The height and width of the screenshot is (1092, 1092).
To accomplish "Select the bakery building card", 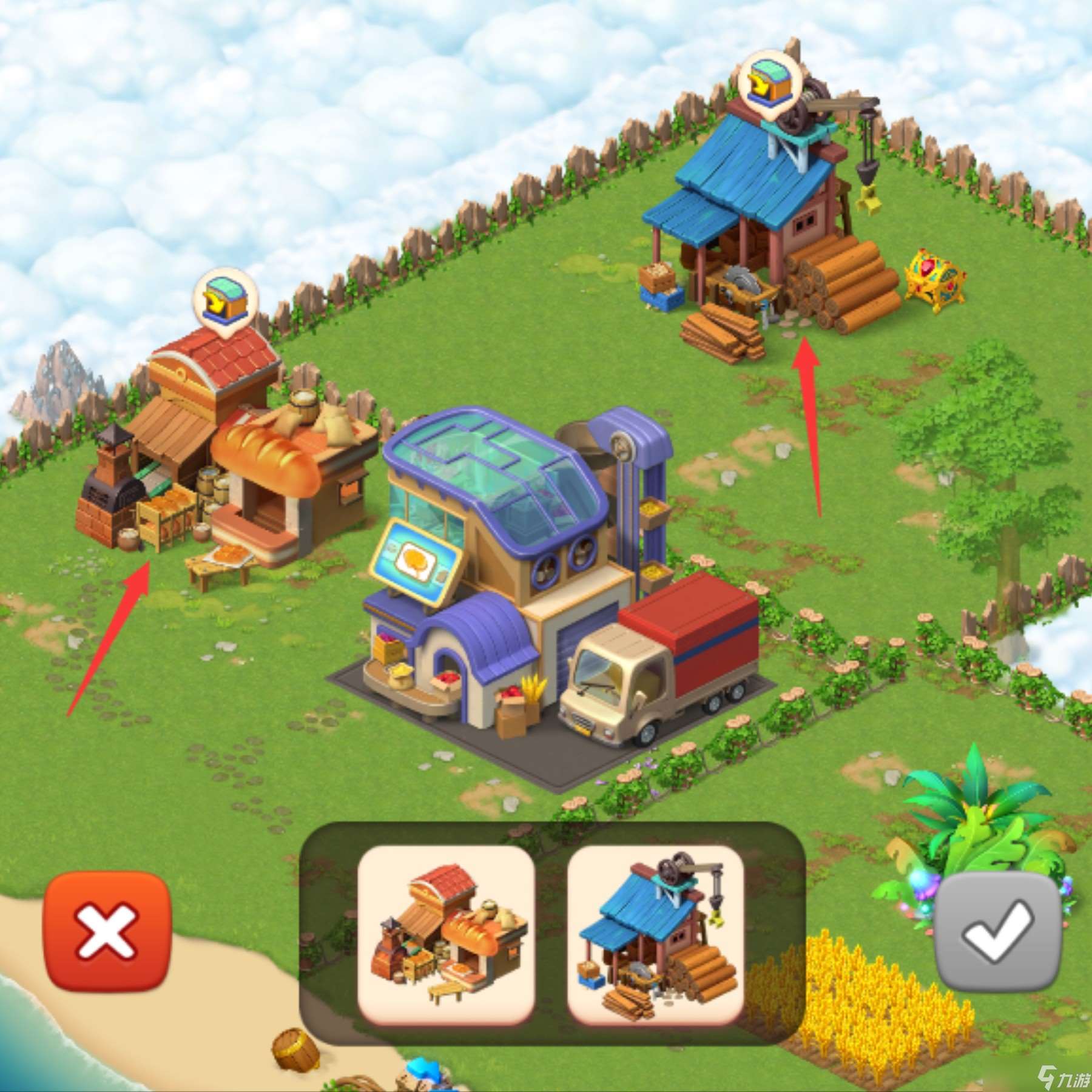I will pos(446,935).
